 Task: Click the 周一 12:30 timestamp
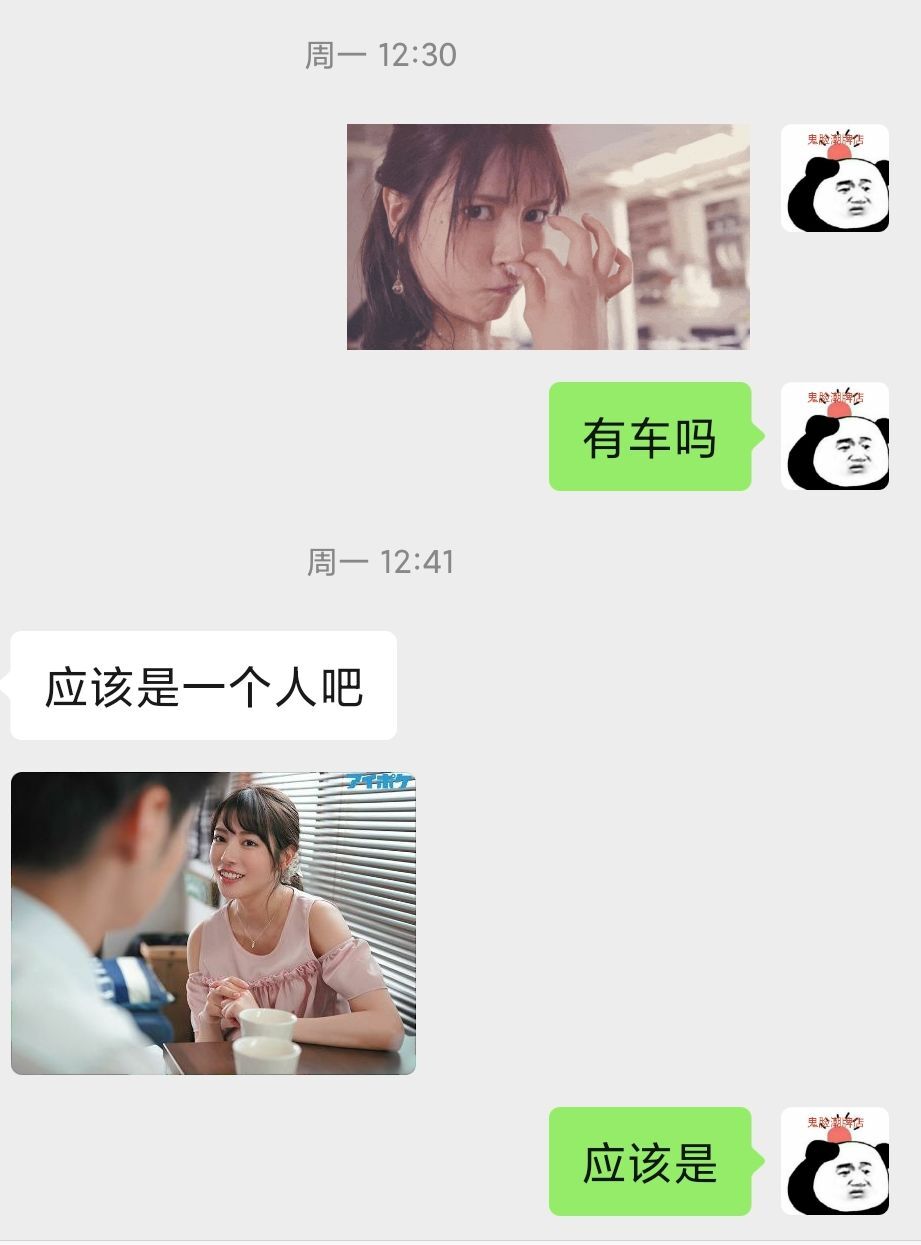380,57
